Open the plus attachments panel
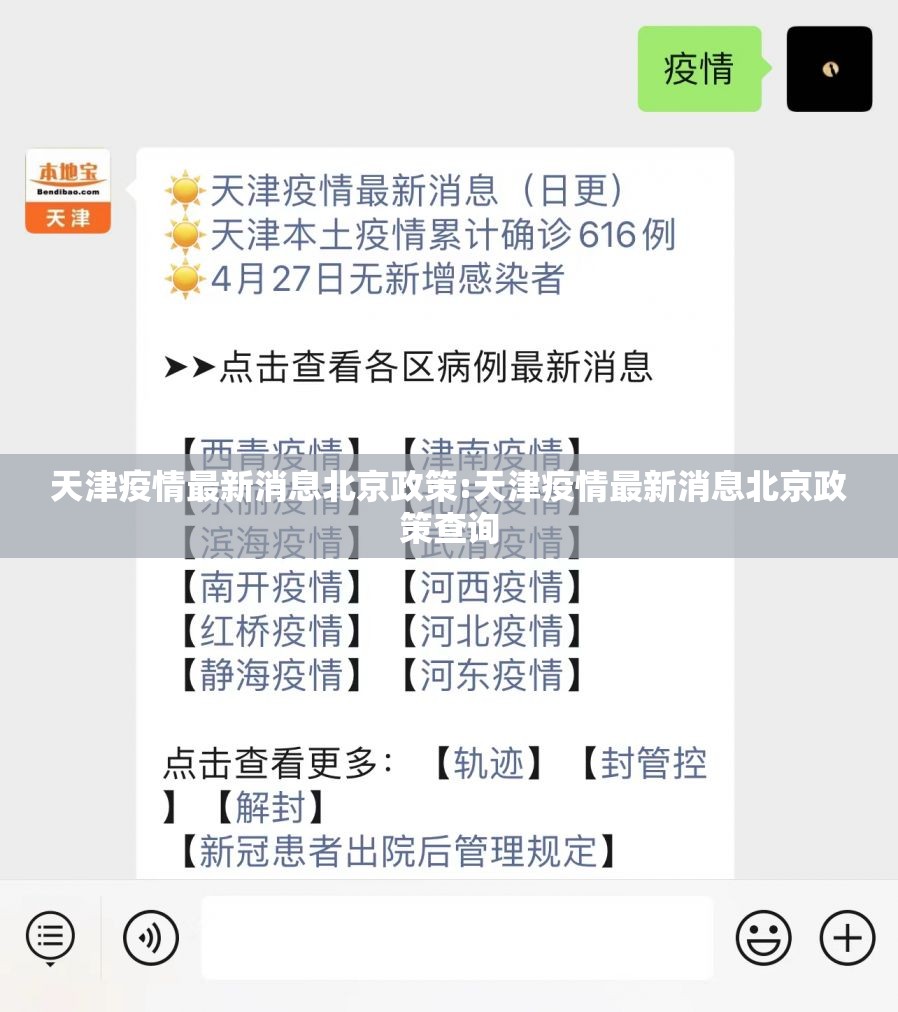Screen dimensions: 898x1012 pos(847,938)
